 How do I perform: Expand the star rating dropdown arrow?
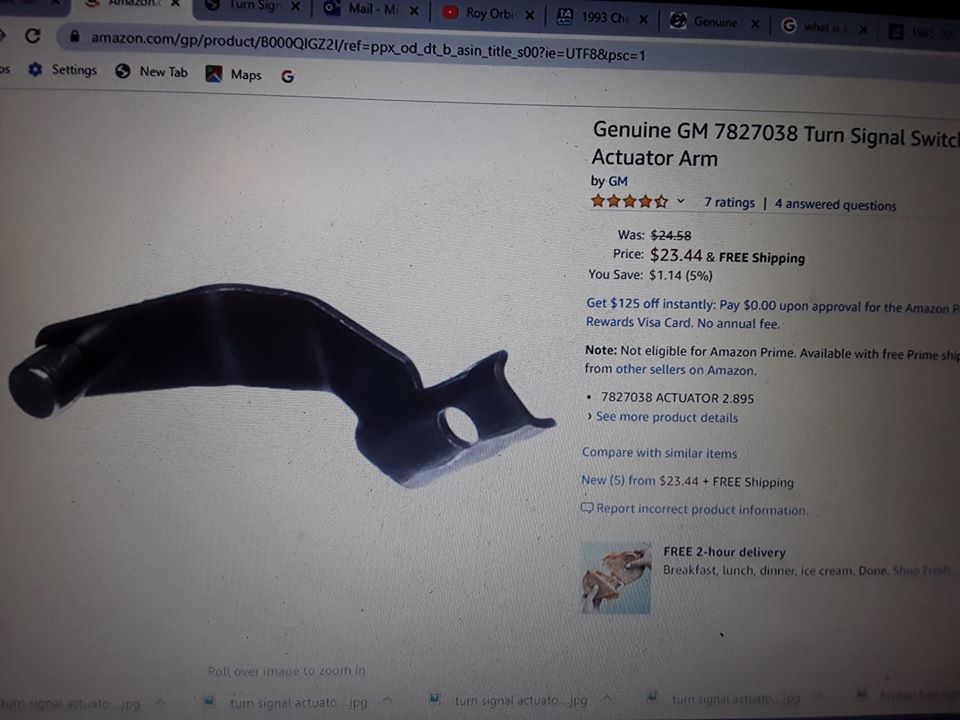tap(681, 201)
